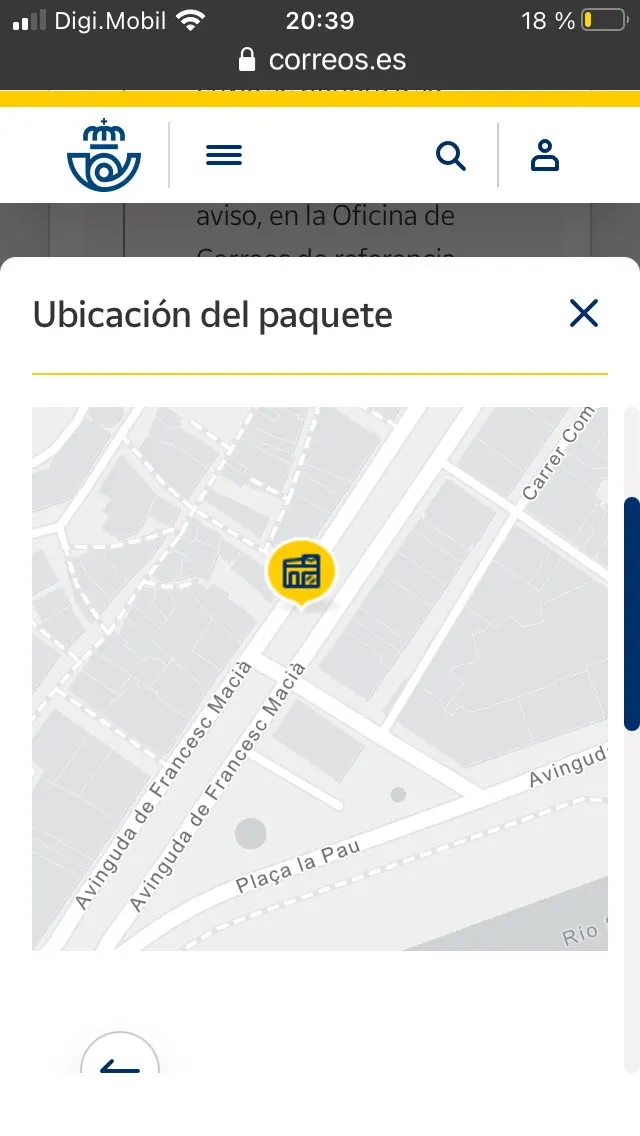Tap the correos.es address bar
Image resolution: width=640 pixels, height=1136 pixels.
click(x=322, y=60)
